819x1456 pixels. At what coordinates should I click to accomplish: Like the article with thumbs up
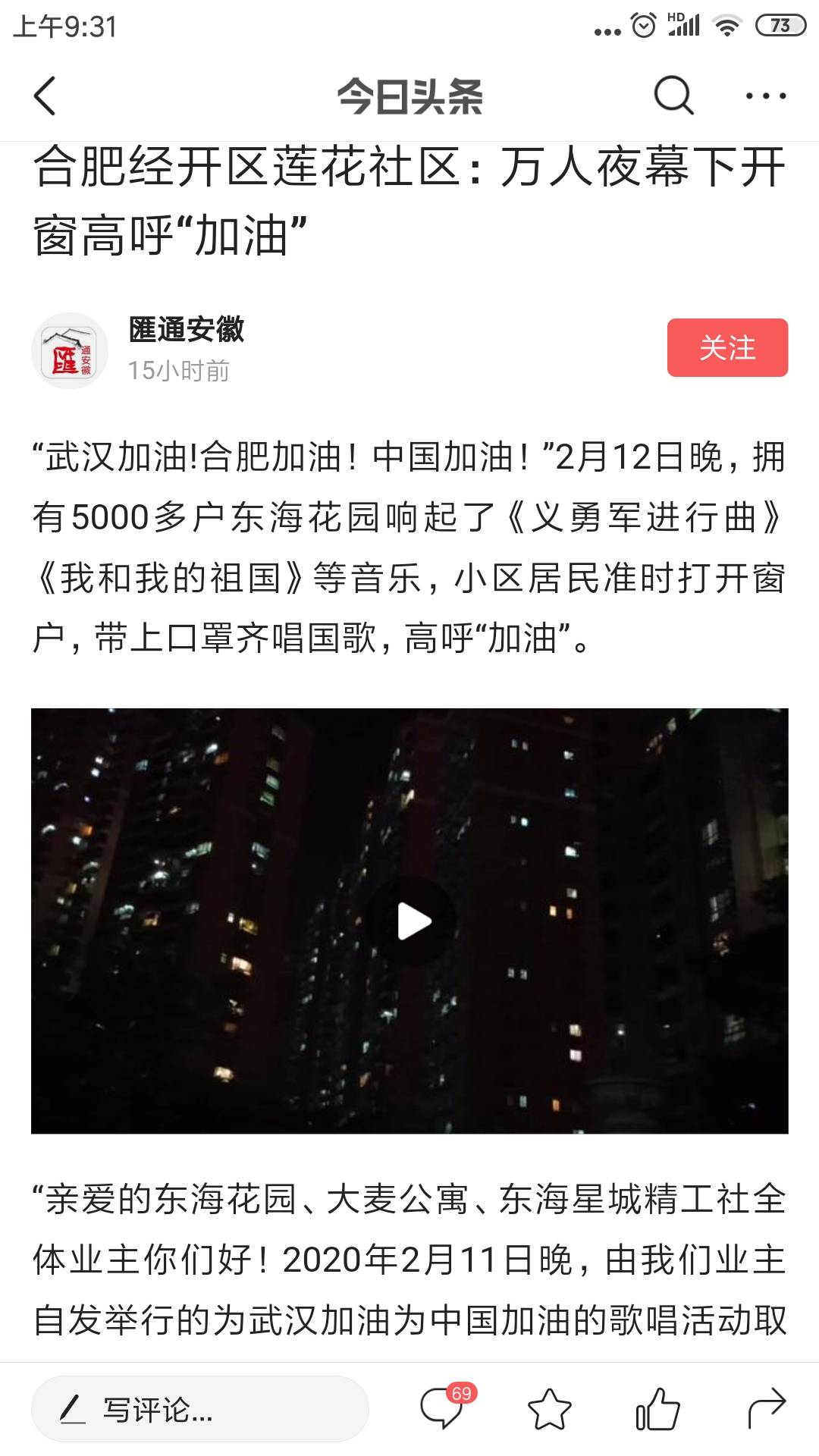657,1410
